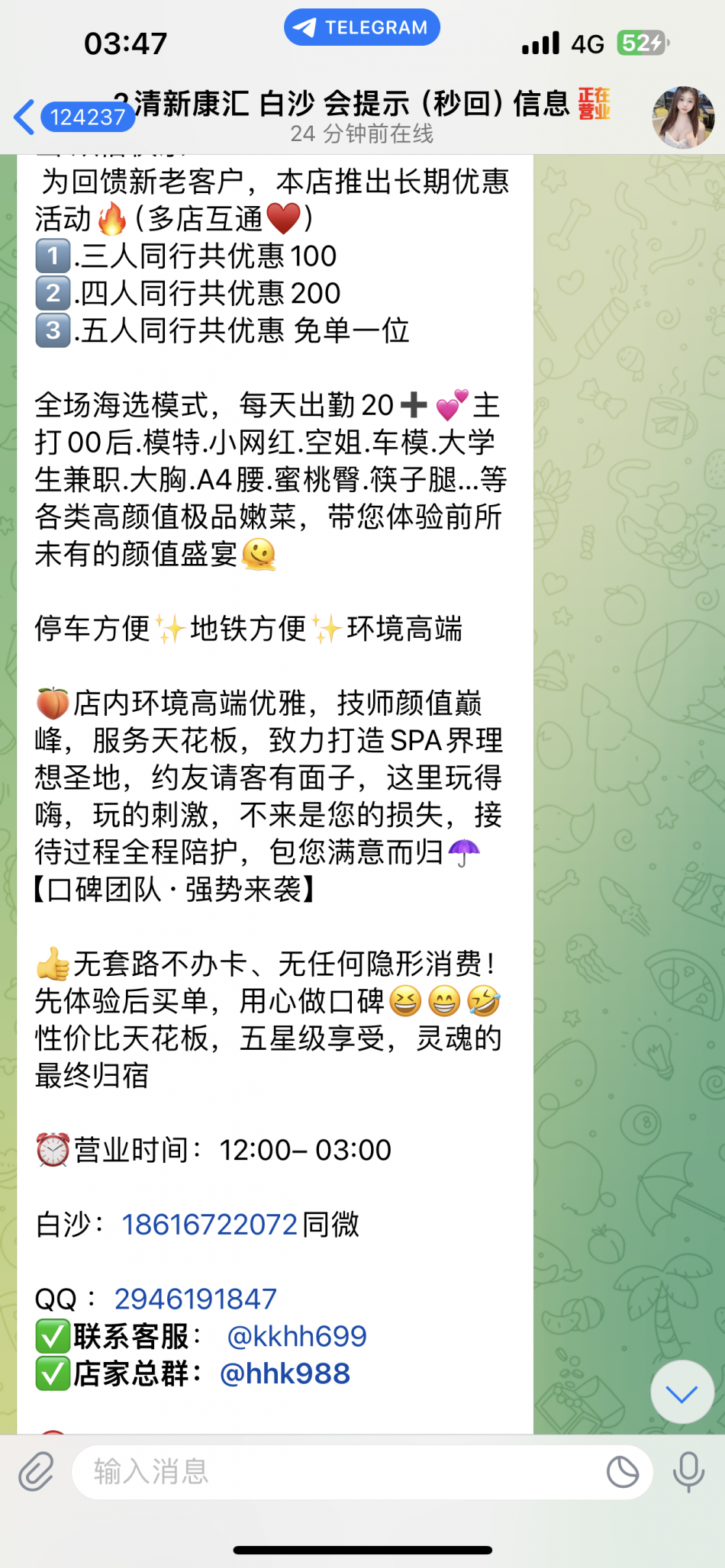Tap the QQ number 2946191847

coord(195,1299)
